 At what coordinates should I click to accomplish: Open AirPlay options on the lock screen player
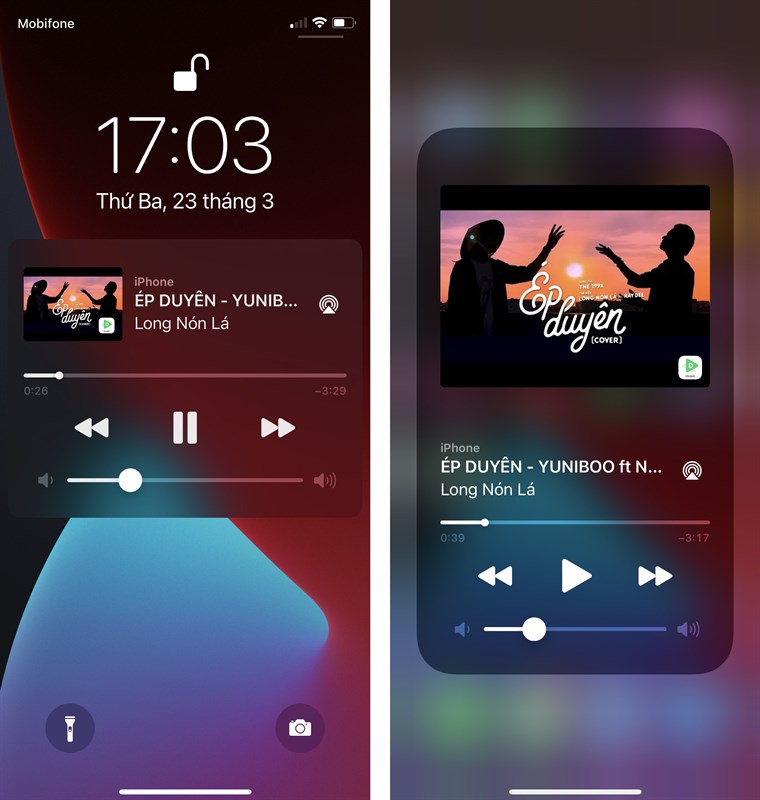point(328,304)
